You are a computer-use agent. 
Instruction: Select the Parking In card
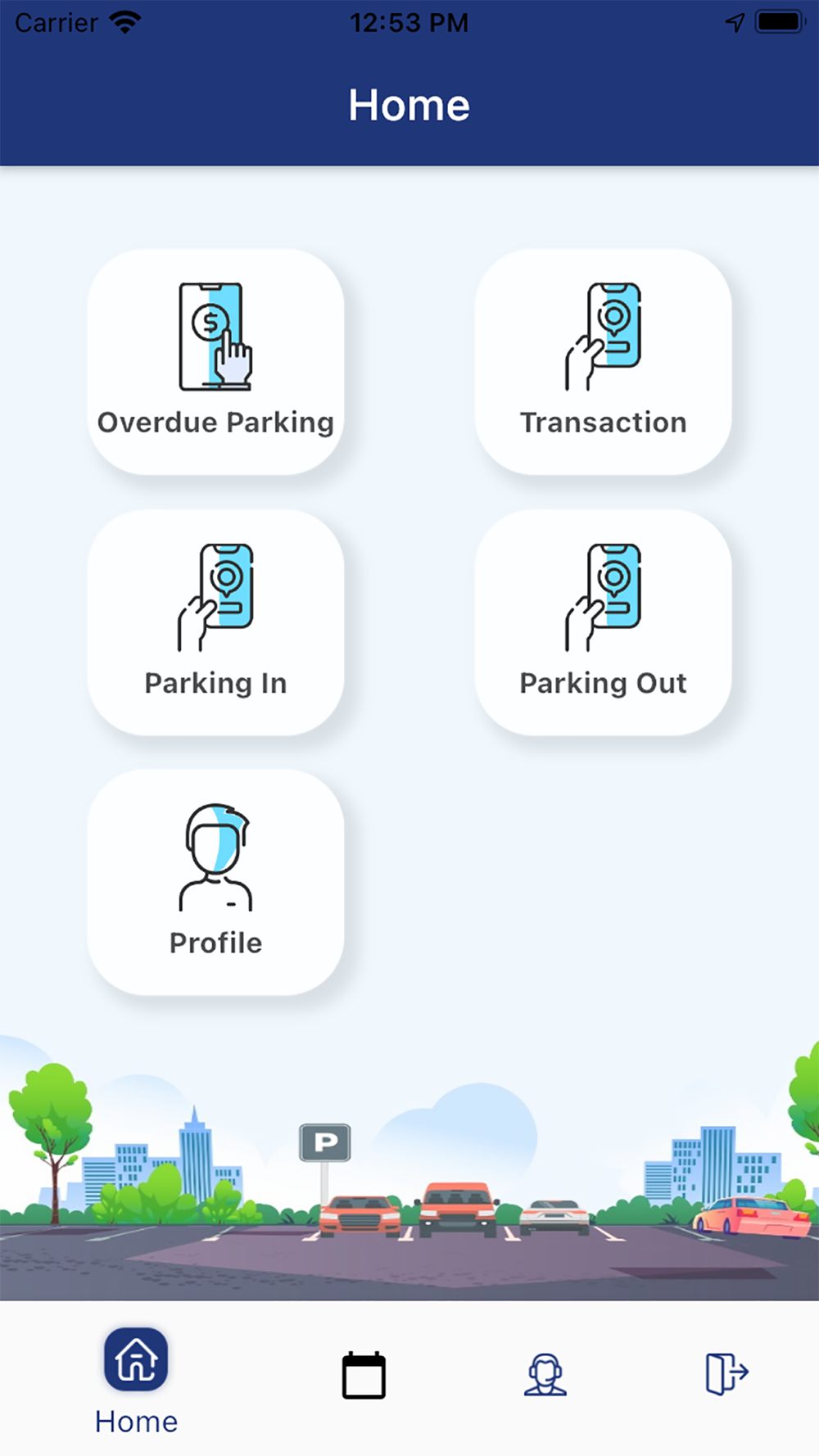tap(215, 622)
